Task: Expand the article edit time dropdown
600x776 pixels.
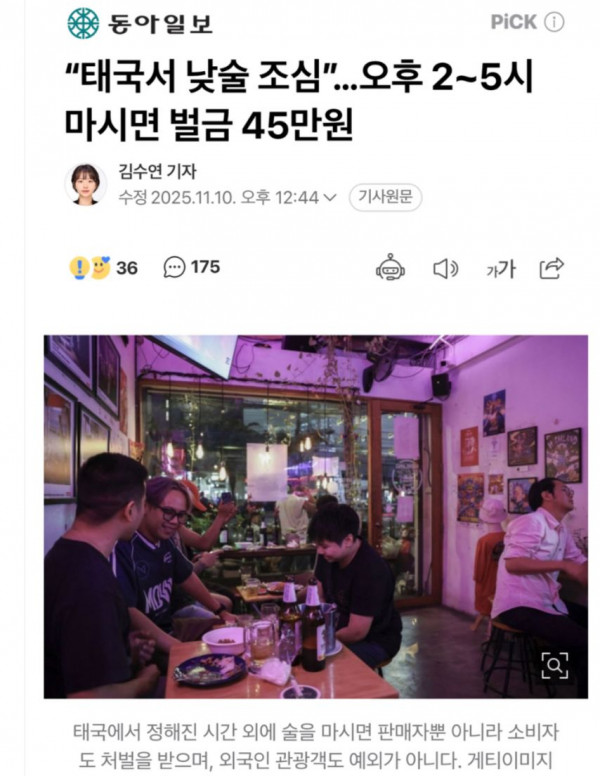Action: 330,198
